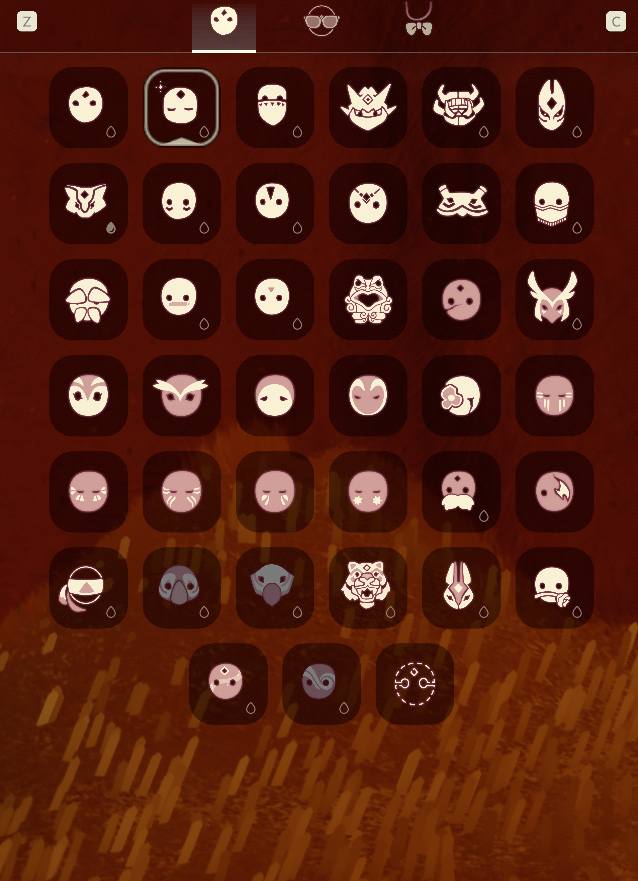Open the bow tie necklace tab
This screenshot has height=881, width=638.
[x=418, y=21]
